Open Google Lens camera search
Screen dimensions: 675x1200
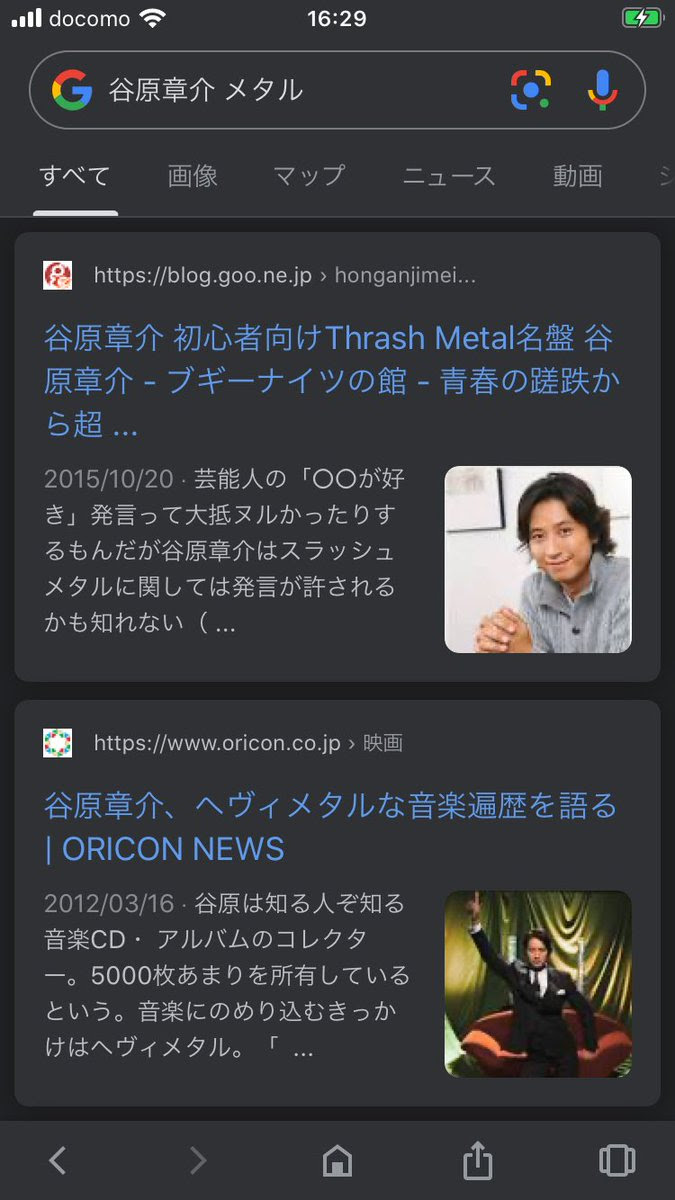(x=531, y=90)
